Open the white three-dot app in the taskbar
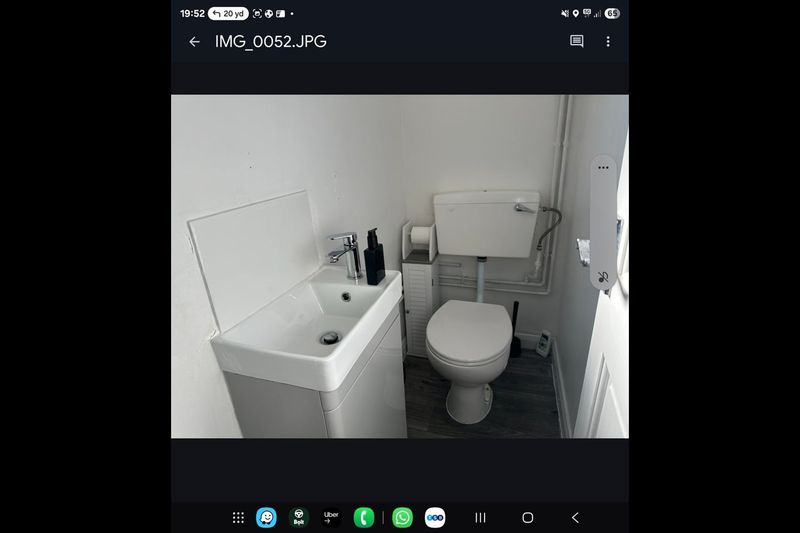The width and height of the screenshot is (800, 533). (x=435, y=517)
